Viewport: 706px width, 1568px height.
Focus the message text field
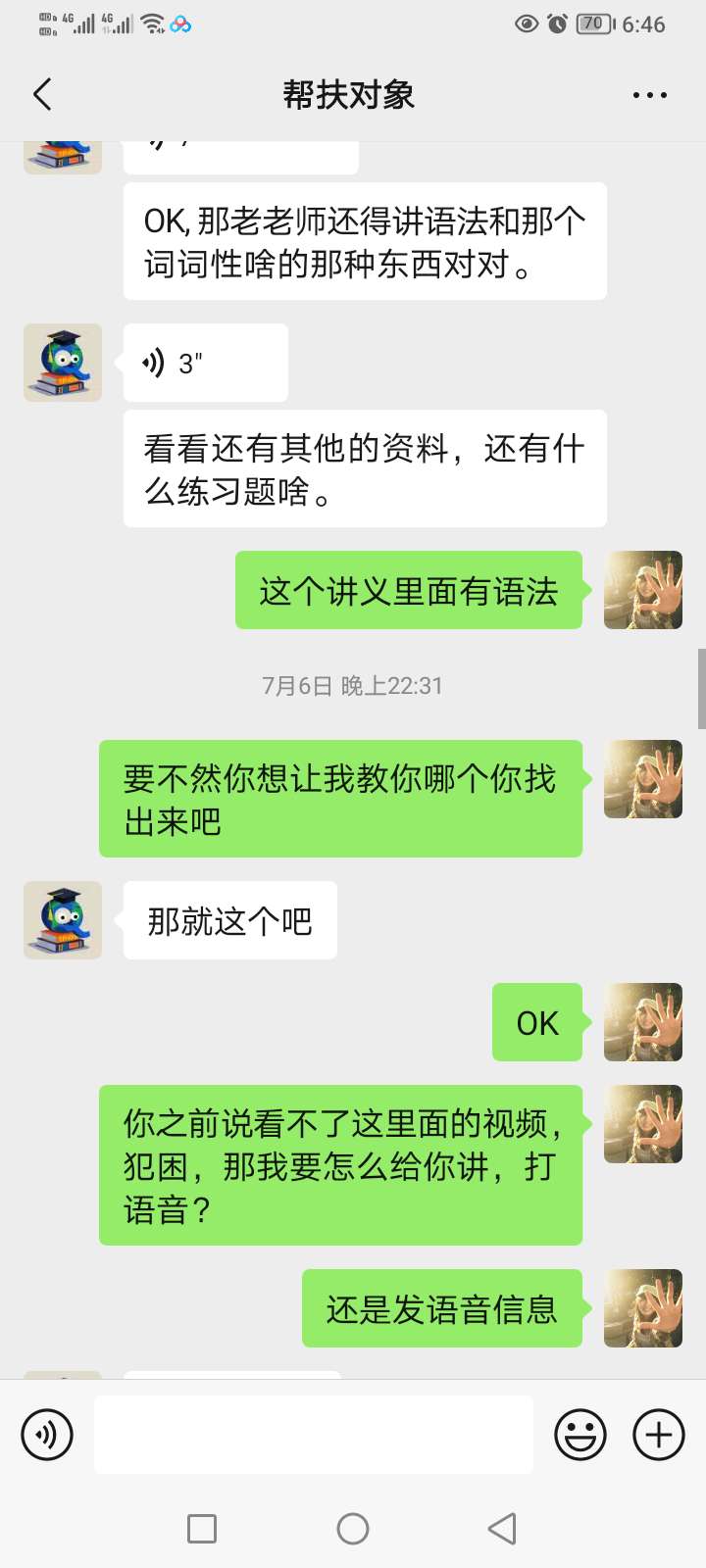314,1435
